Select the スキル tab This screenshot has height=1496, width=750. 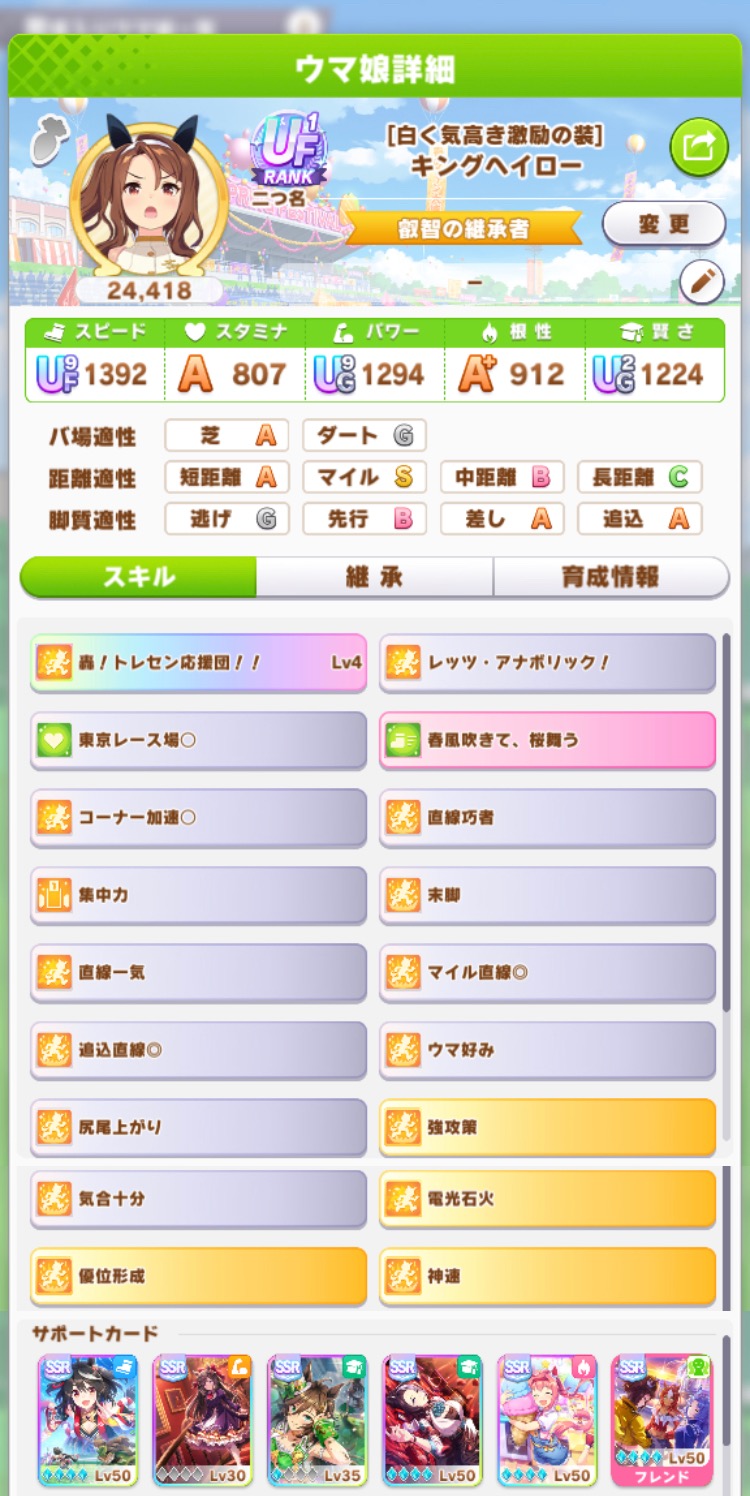tap(139, 577)
